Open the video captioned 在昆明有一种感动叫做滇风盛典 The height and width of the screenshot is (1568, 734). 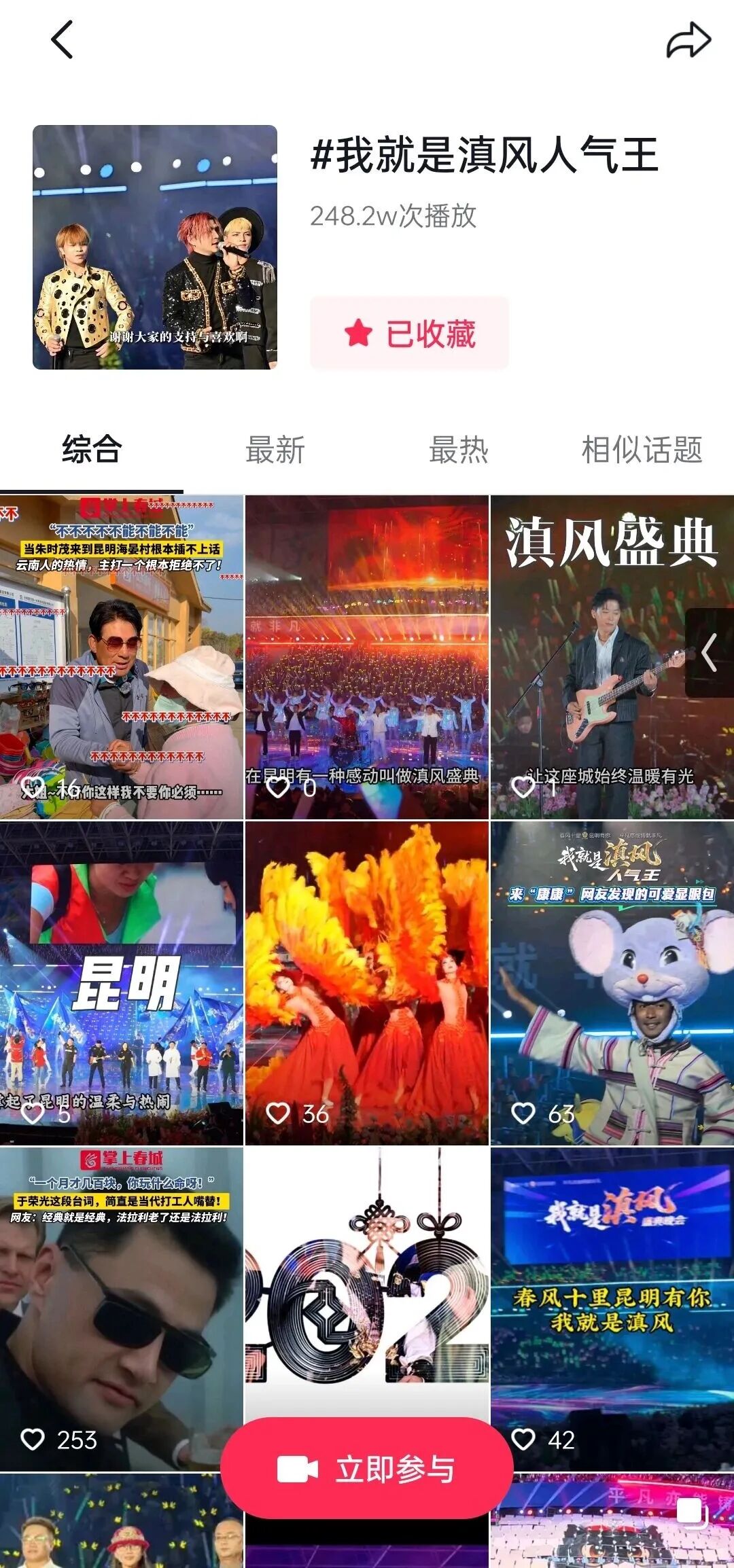pyautogui.click(x=367, y=657)
